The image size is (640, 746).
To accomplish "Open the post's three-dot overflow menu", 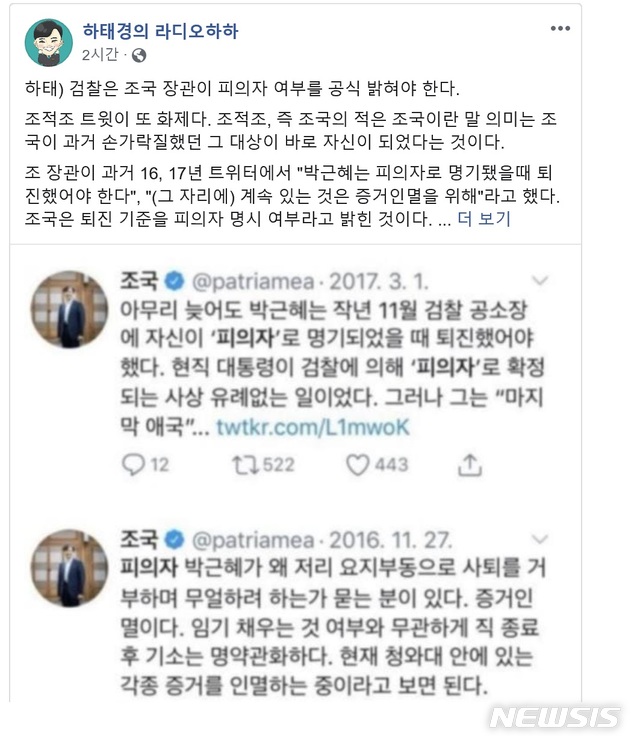I will [x=561, y=29].
